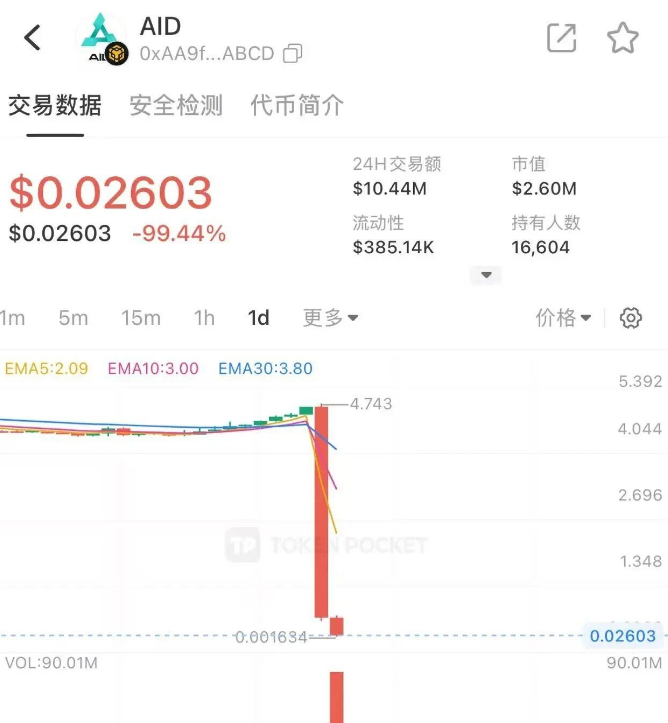Screen dimensions: 668x723
Task: Switch to the 安全检测 tab
Action: [x=176, y=105]
